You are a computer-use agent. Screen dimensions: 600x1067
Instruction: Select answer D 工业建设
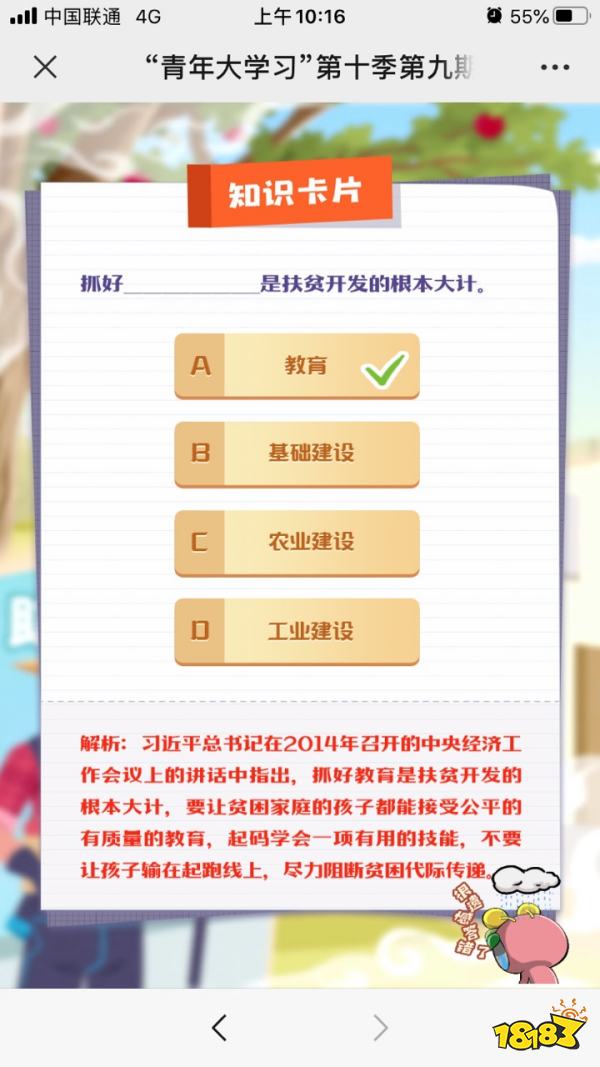coord(296,631)
